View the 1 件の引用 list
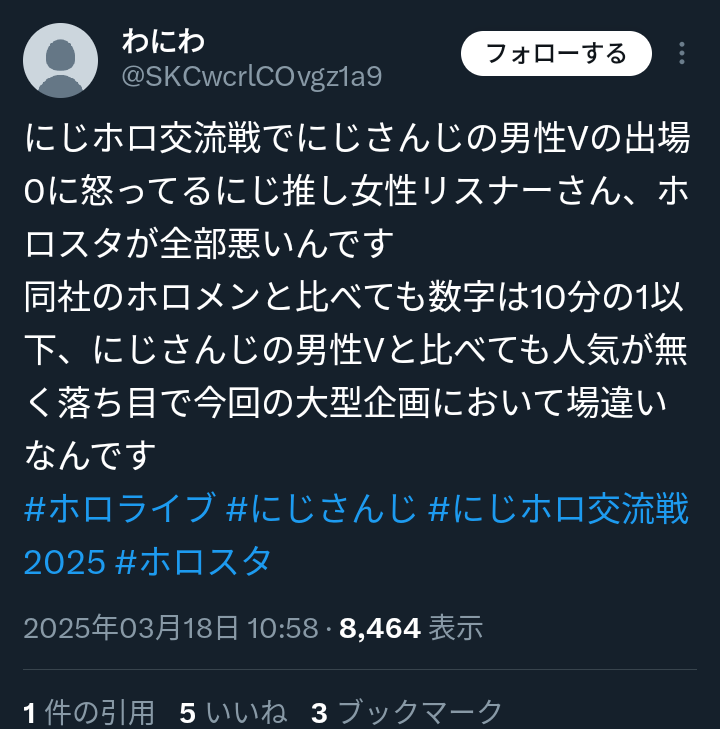720x729 pixels. [x=89, y=712]
